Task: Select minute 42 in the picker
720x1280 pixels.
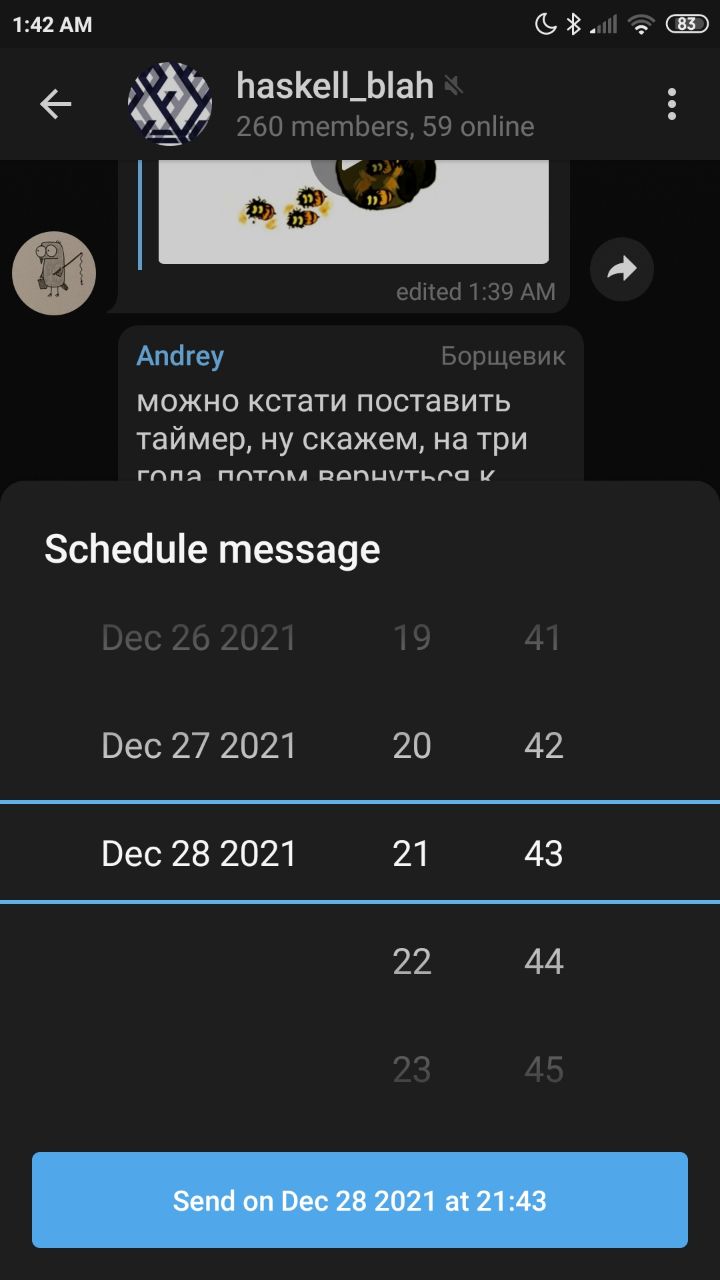Action: (x=543, y=746)
